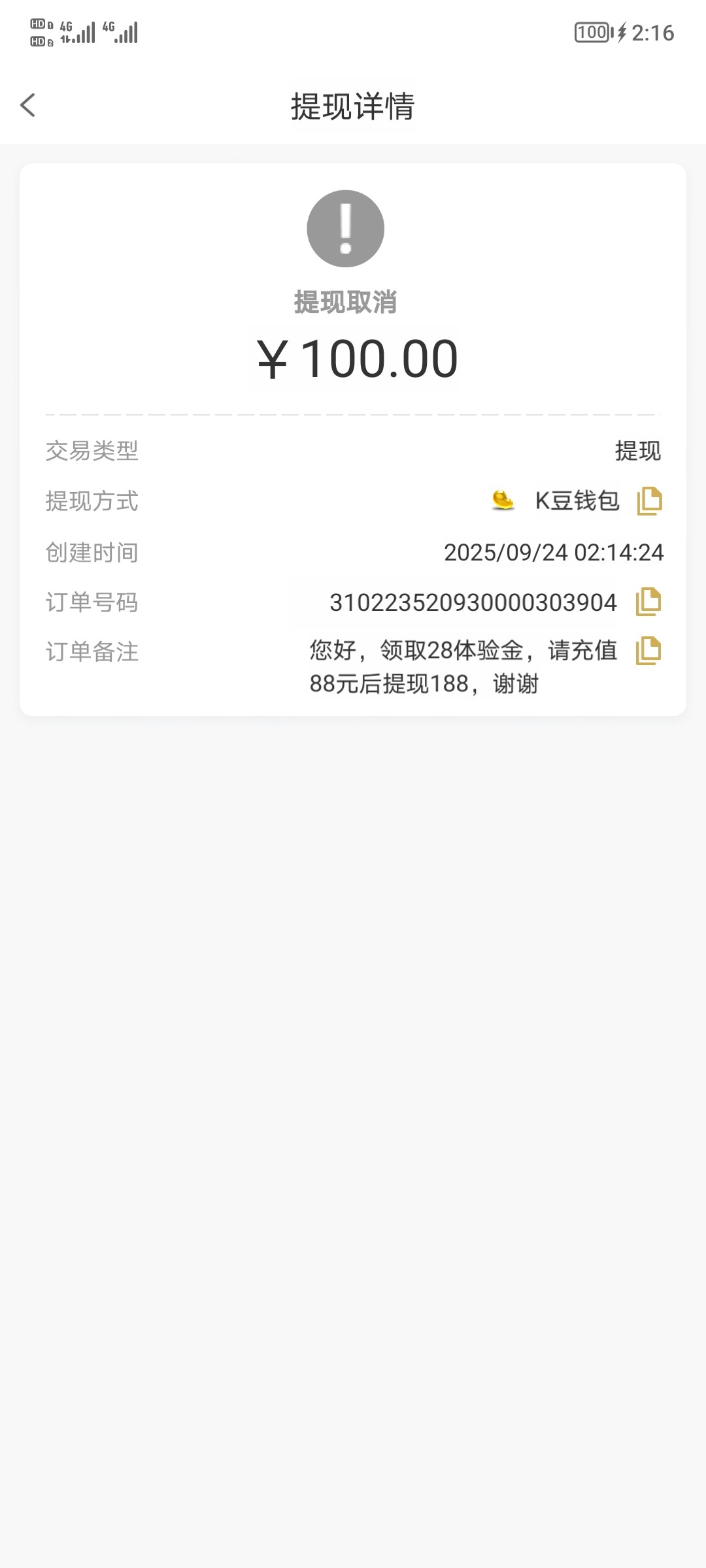Tap the back arrow to leave 提现详情
Screen dimensions: 706x1568
point(28,105)
